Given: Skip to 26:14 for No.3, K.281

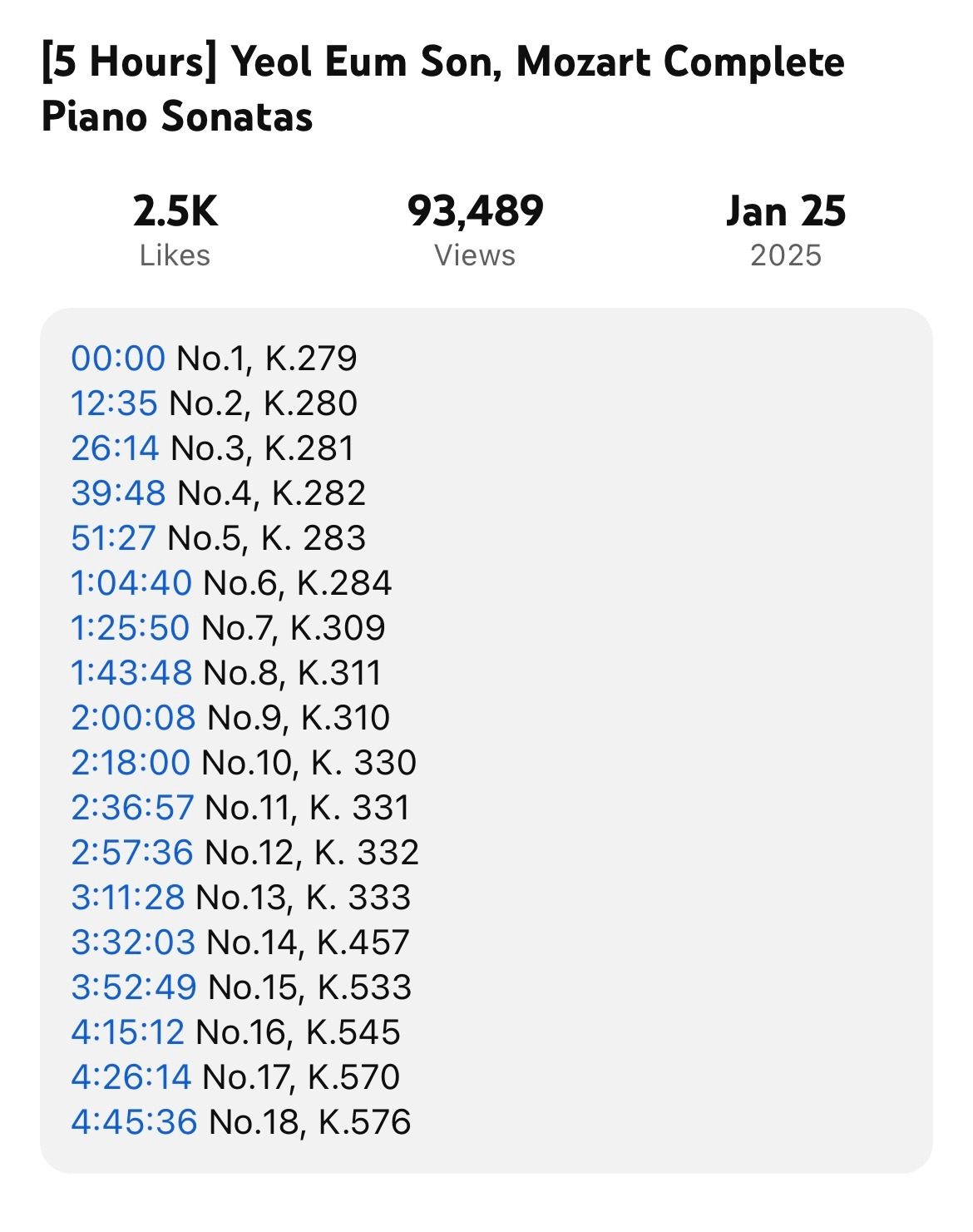Looking at the screenshot, I should click(115, 448).
